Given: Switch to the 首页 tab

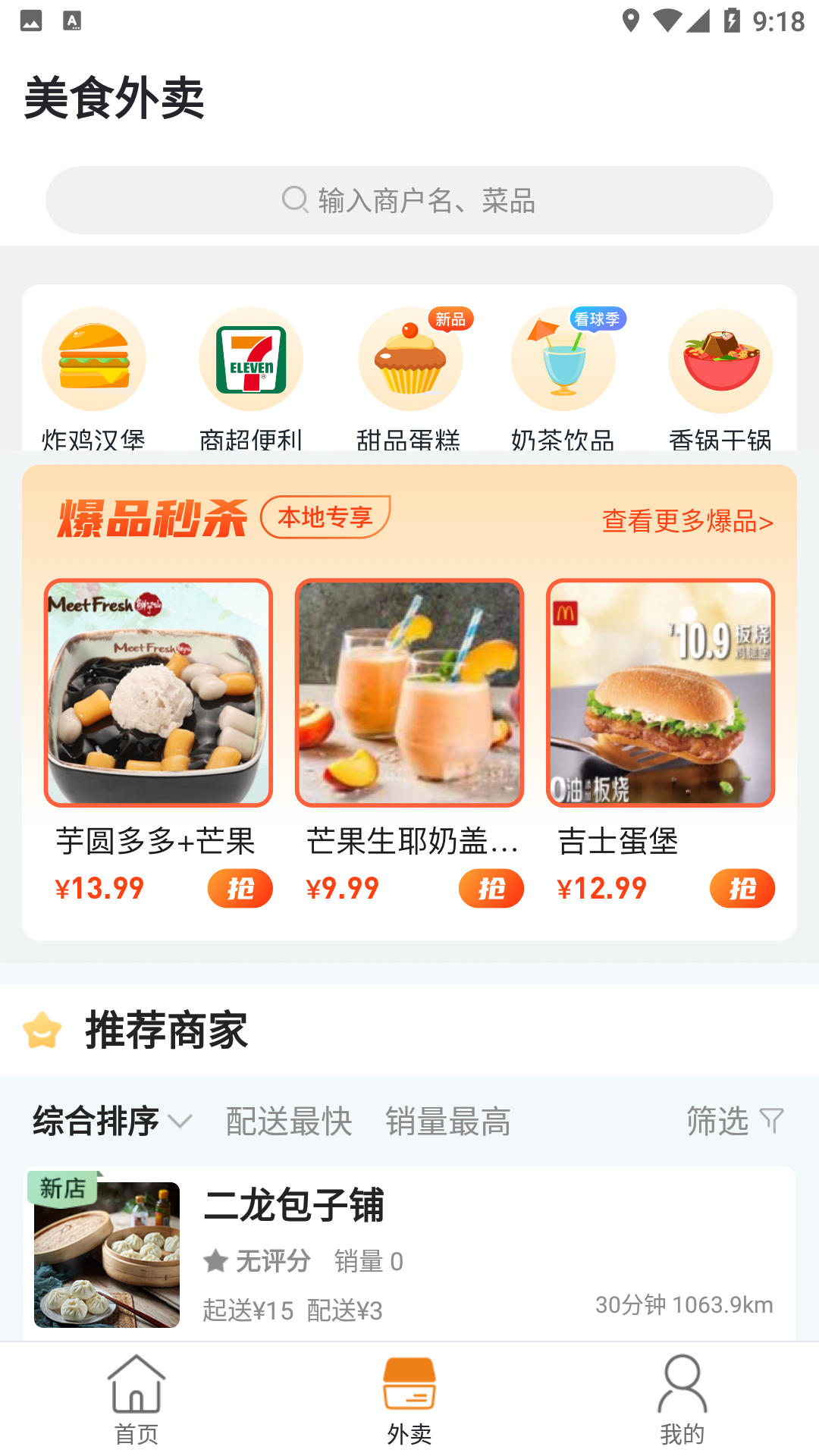Looking at the screenshot, I should [x=136, y=1399].
